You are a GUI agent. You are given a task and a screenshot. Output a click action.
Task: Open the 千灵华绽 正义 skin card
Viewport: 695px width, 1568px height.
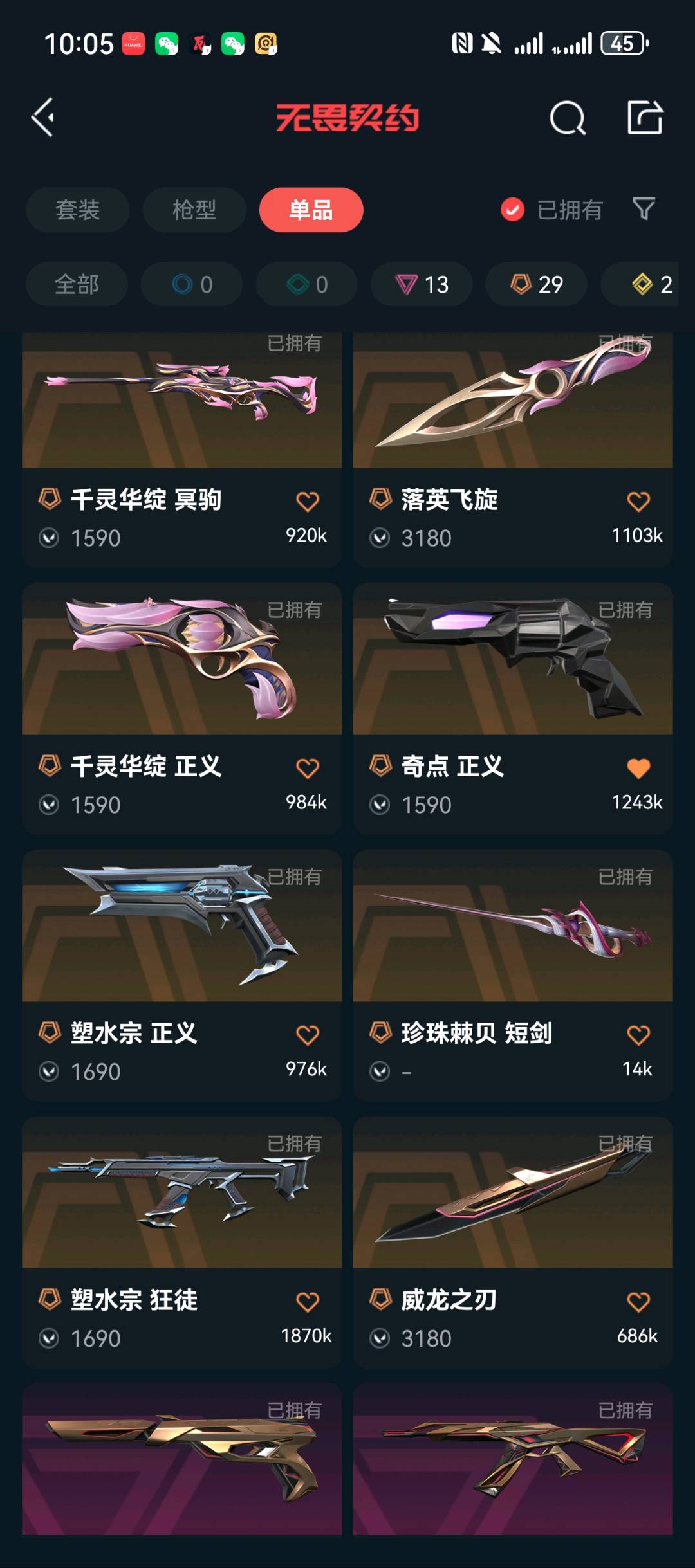181,662
